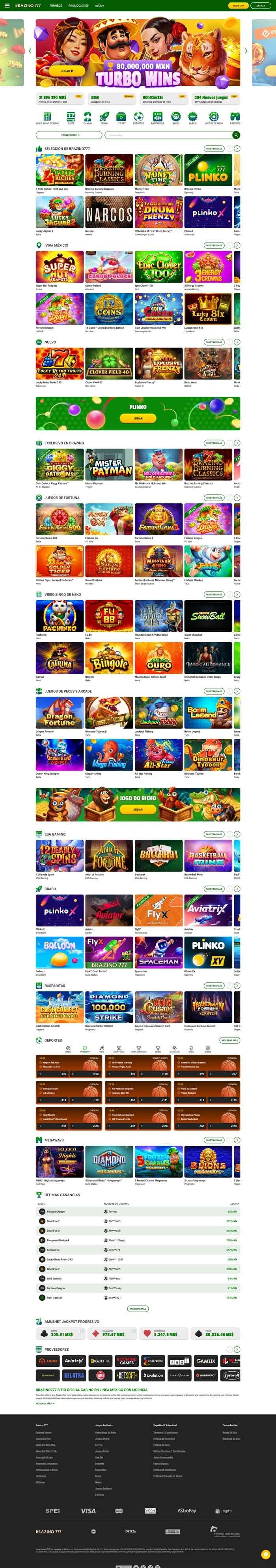Go to Promociones

click(78, 6)
